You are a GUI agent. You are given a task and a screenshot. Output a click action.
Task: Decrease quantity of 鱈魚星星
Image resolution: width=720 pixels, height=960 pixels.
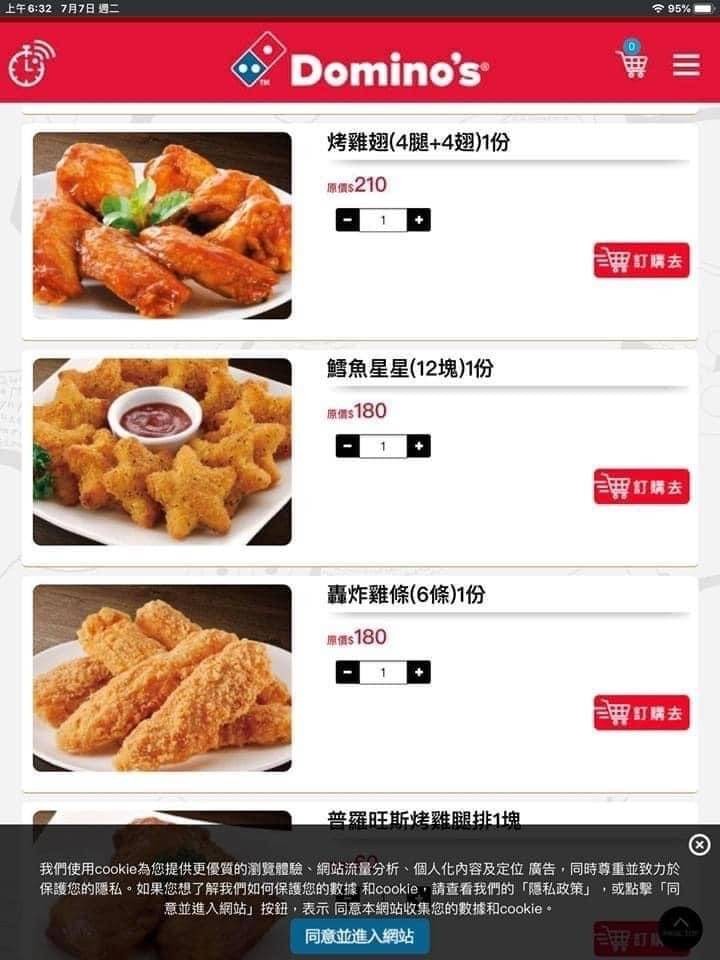(x=347, y=446)
